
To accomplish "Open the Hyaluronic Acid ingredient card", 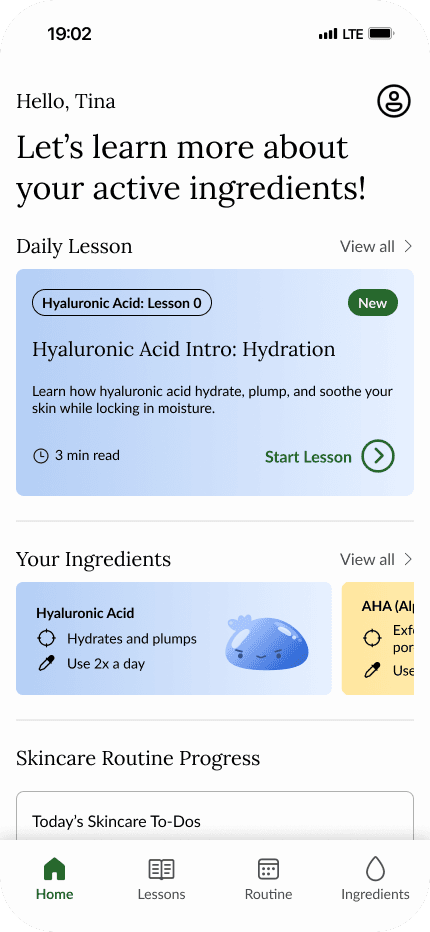I will point(174,638).
